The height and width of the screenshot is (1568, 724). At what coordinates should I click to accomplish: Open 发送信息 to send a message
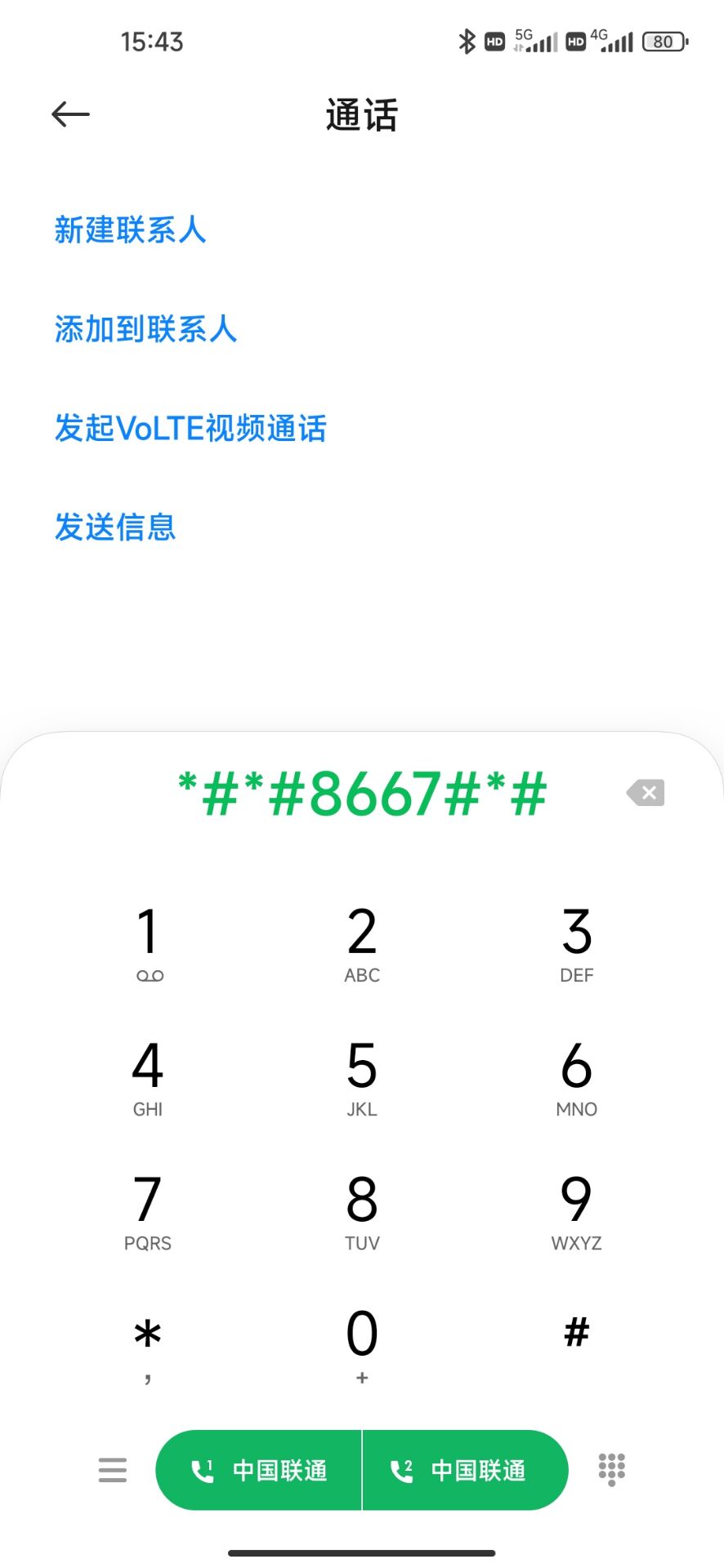(114, 528)
